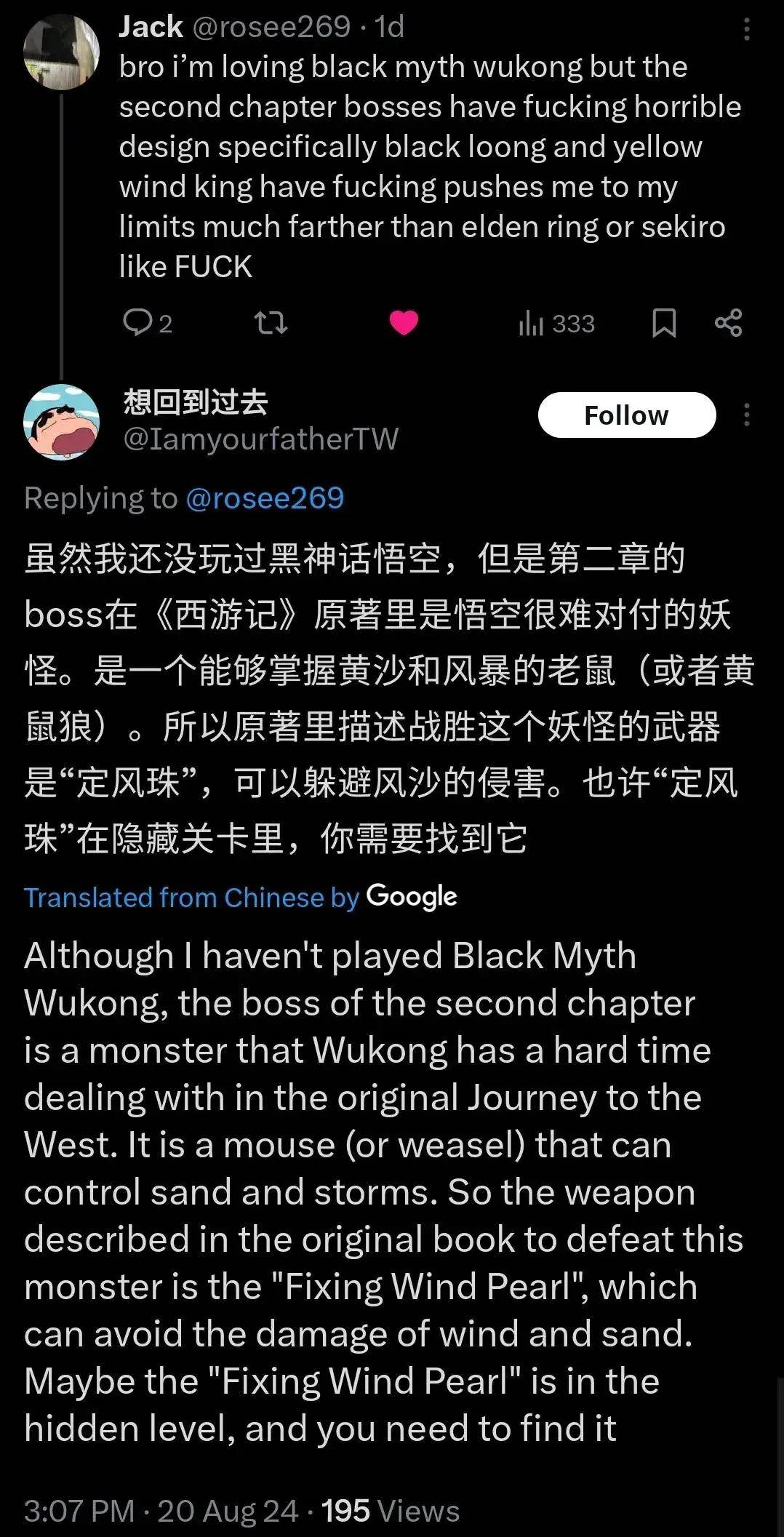Viewport: 784px width, 1537px height.
Task: Open overflow menu on Jack's tweet
Action: (746, 29)
